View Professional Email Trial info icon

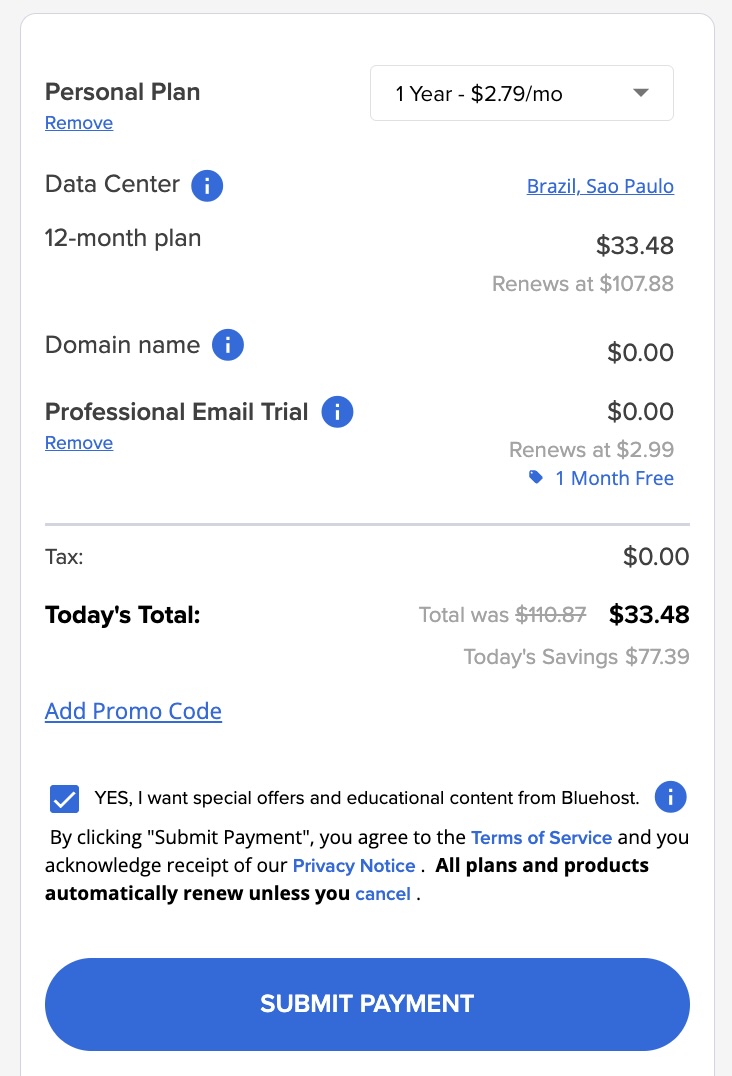[x=337, y=411]
